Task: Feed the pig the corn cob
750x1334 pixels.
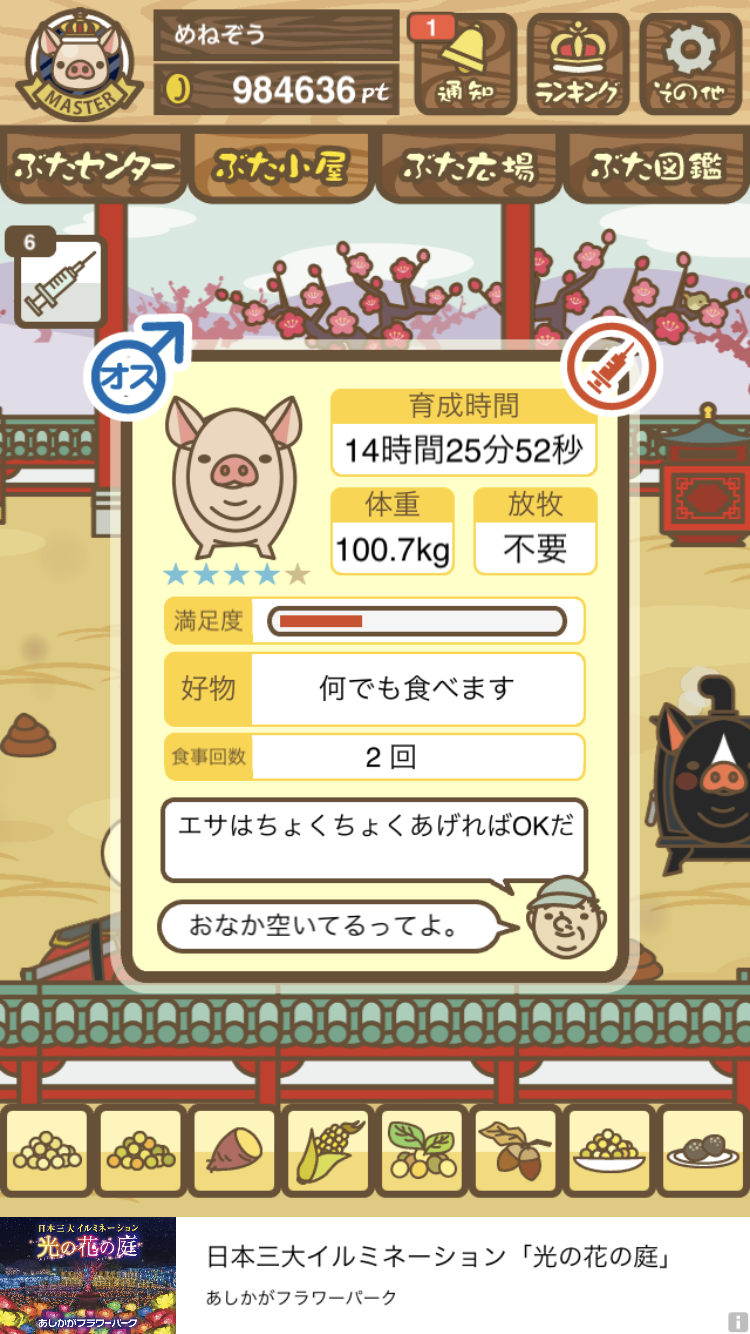Action: point(327,1153)
